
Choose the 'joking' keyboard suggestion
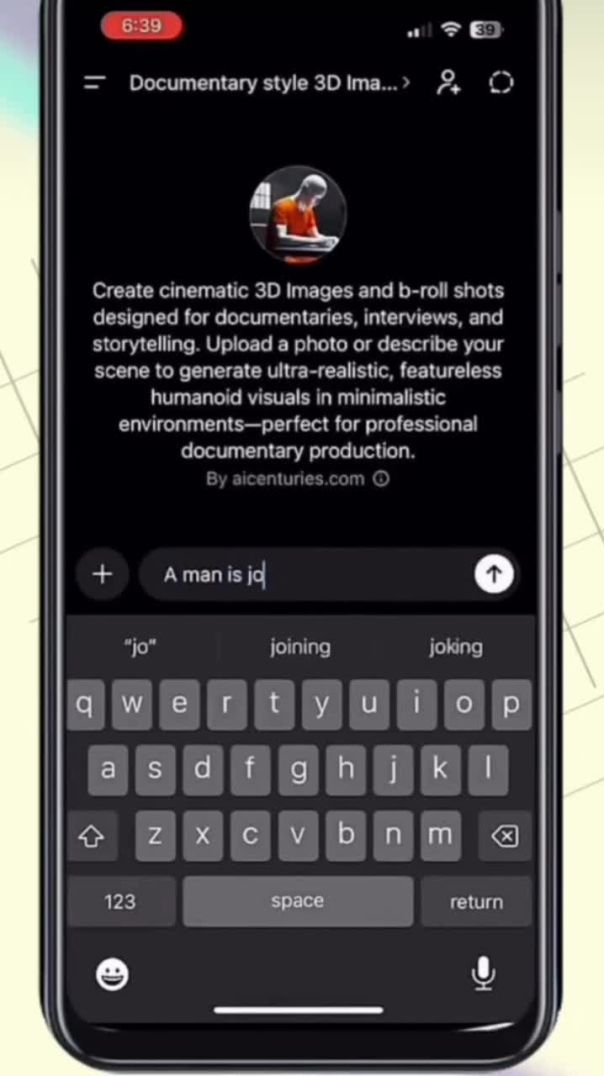[x=455, y=647]
